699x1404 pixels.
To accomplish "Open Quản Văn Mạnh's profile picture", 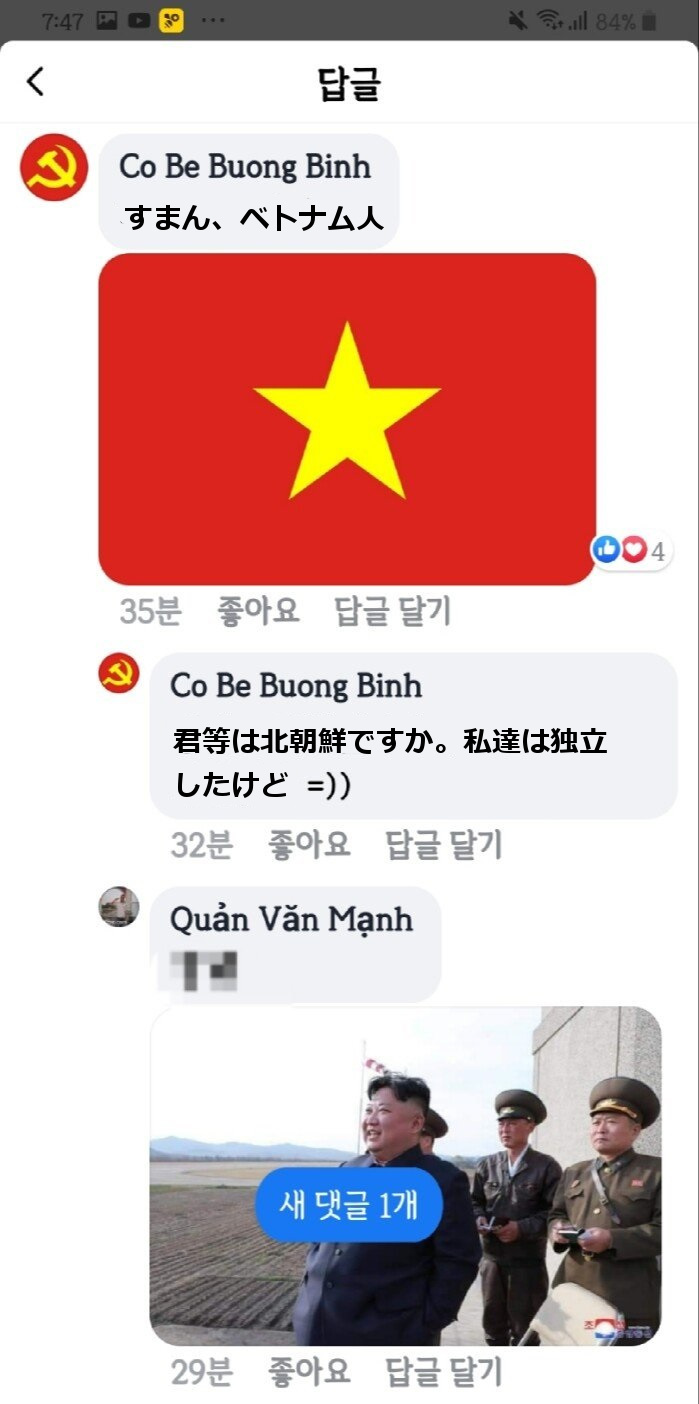I will 119,906.
